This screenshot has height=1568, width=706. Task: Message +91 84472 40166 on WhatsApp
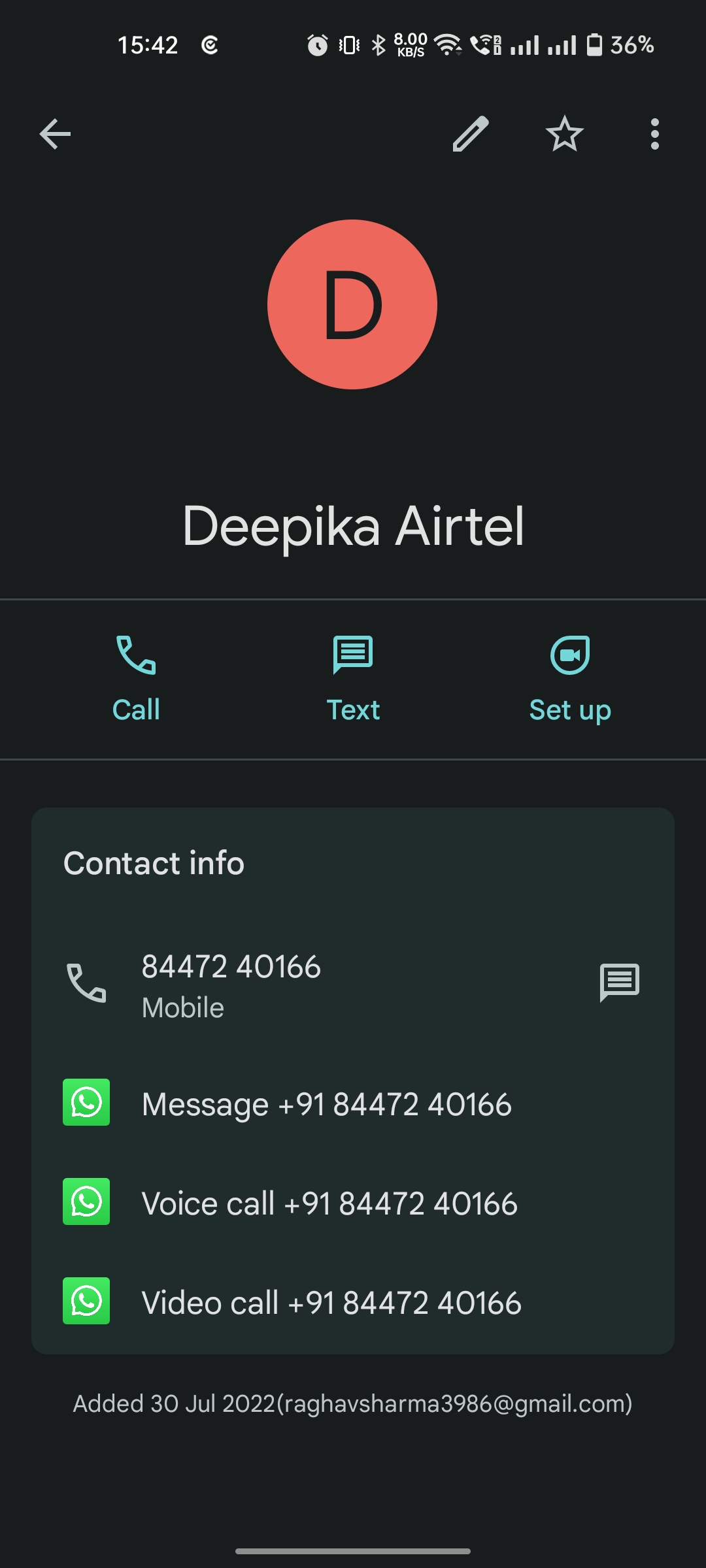point(327,1104)
